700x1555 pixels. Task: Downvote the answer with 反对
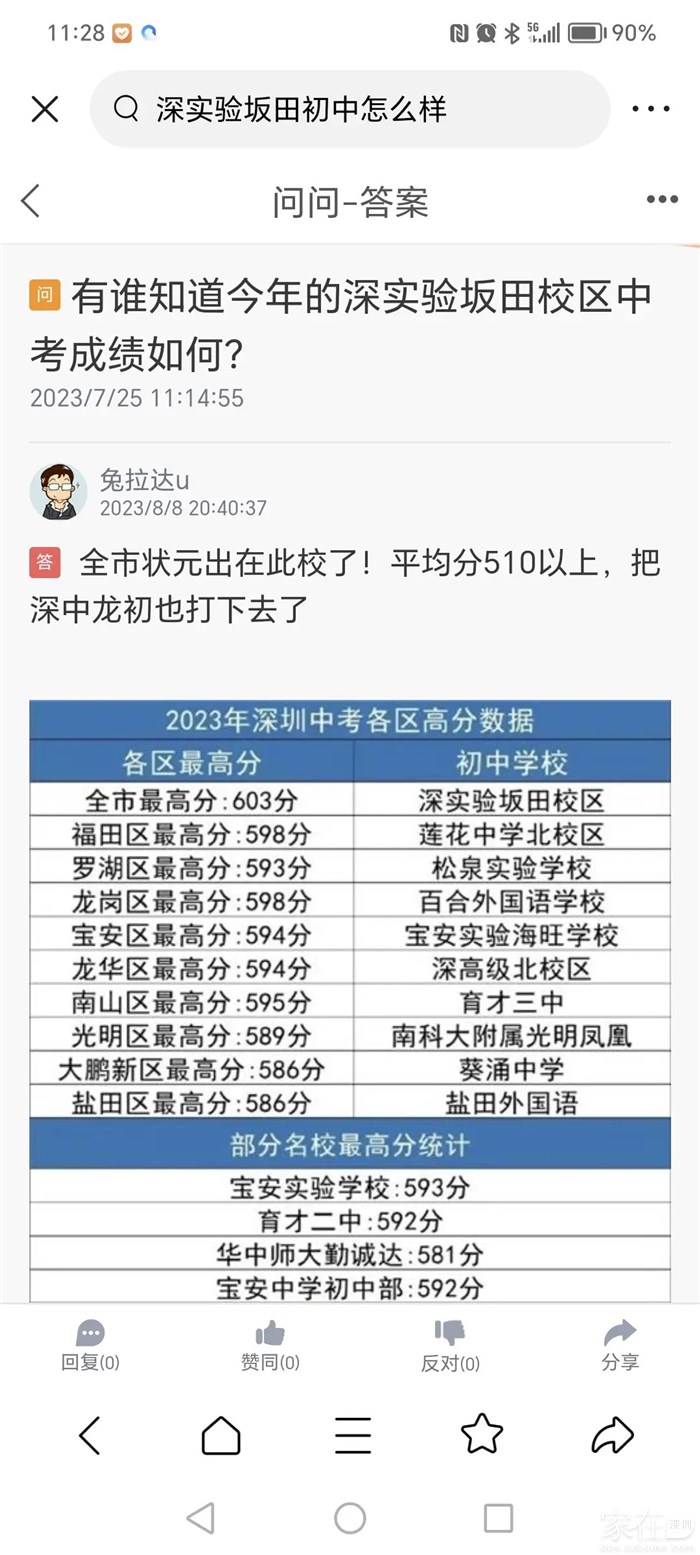[x=450, y=1345]
